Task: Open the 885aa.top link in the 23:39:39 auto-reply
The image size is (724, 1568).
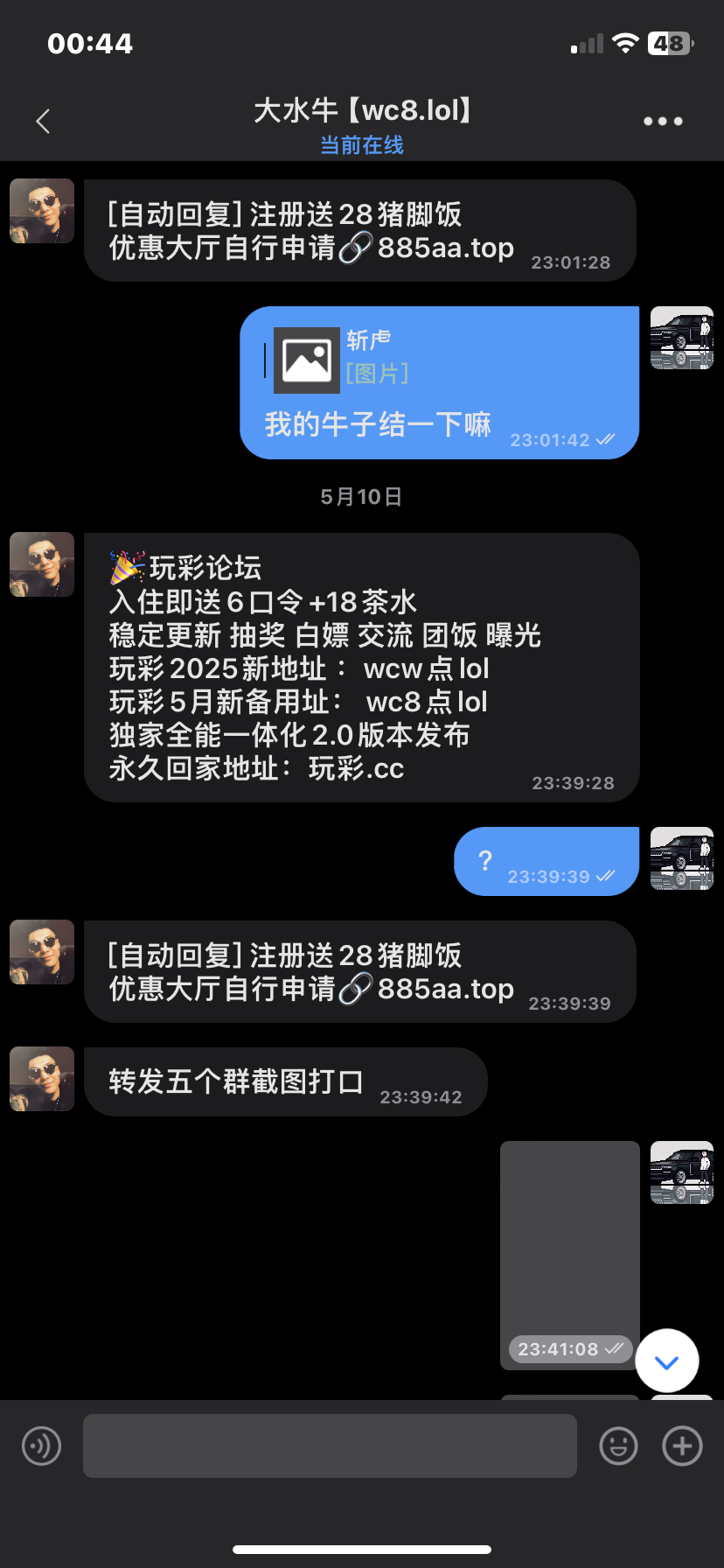Action: [445, 989]
